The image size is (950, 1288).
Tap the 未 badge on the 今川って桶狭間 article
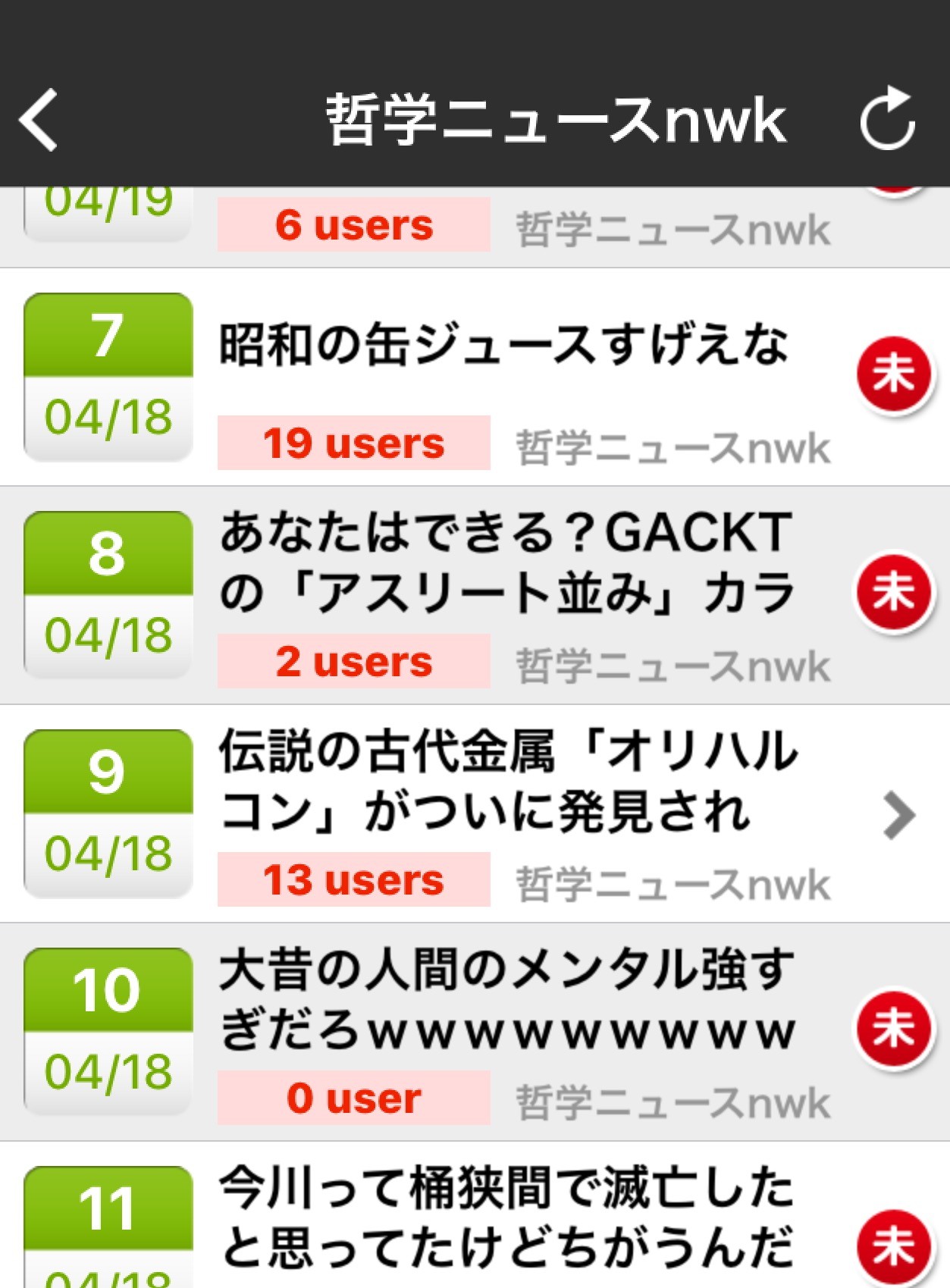click(x=893, y=1246)
